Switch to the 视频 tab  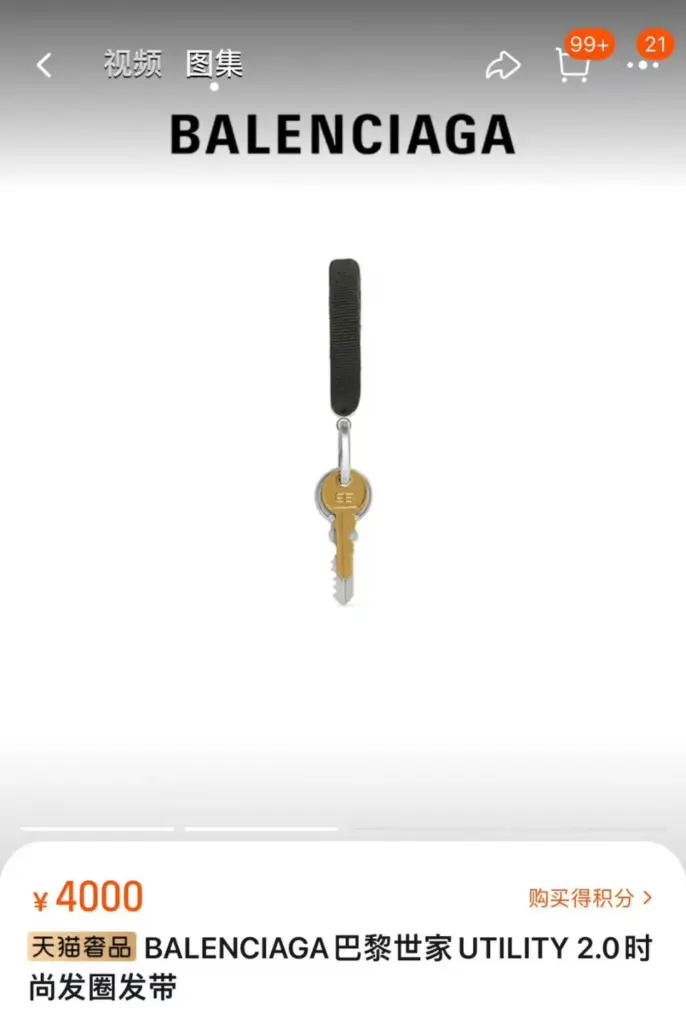[132, 65]
